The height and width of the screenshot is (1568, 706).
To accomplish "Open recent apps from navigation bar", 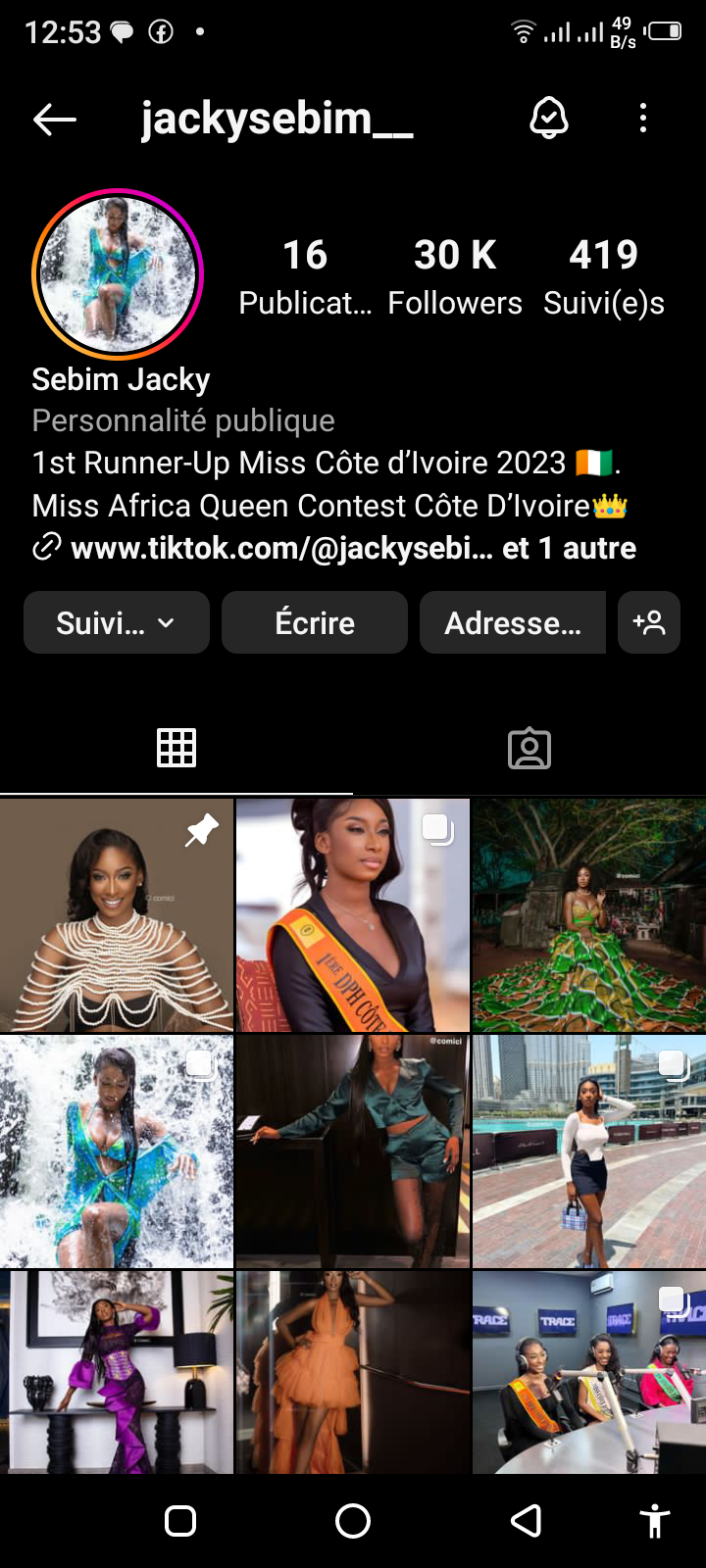I will [180, 1521].
